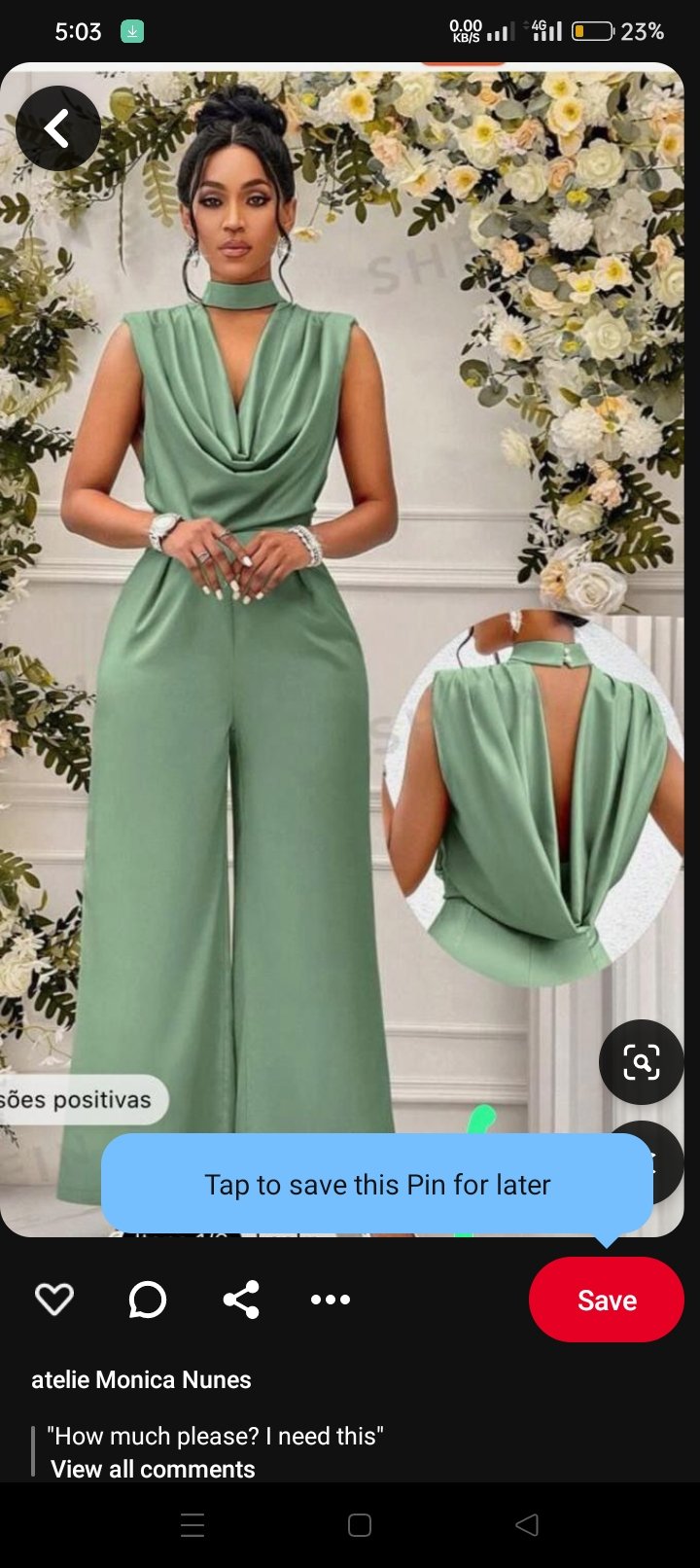
Task: Tap the system back button
Action: (x=527, y=1525)
